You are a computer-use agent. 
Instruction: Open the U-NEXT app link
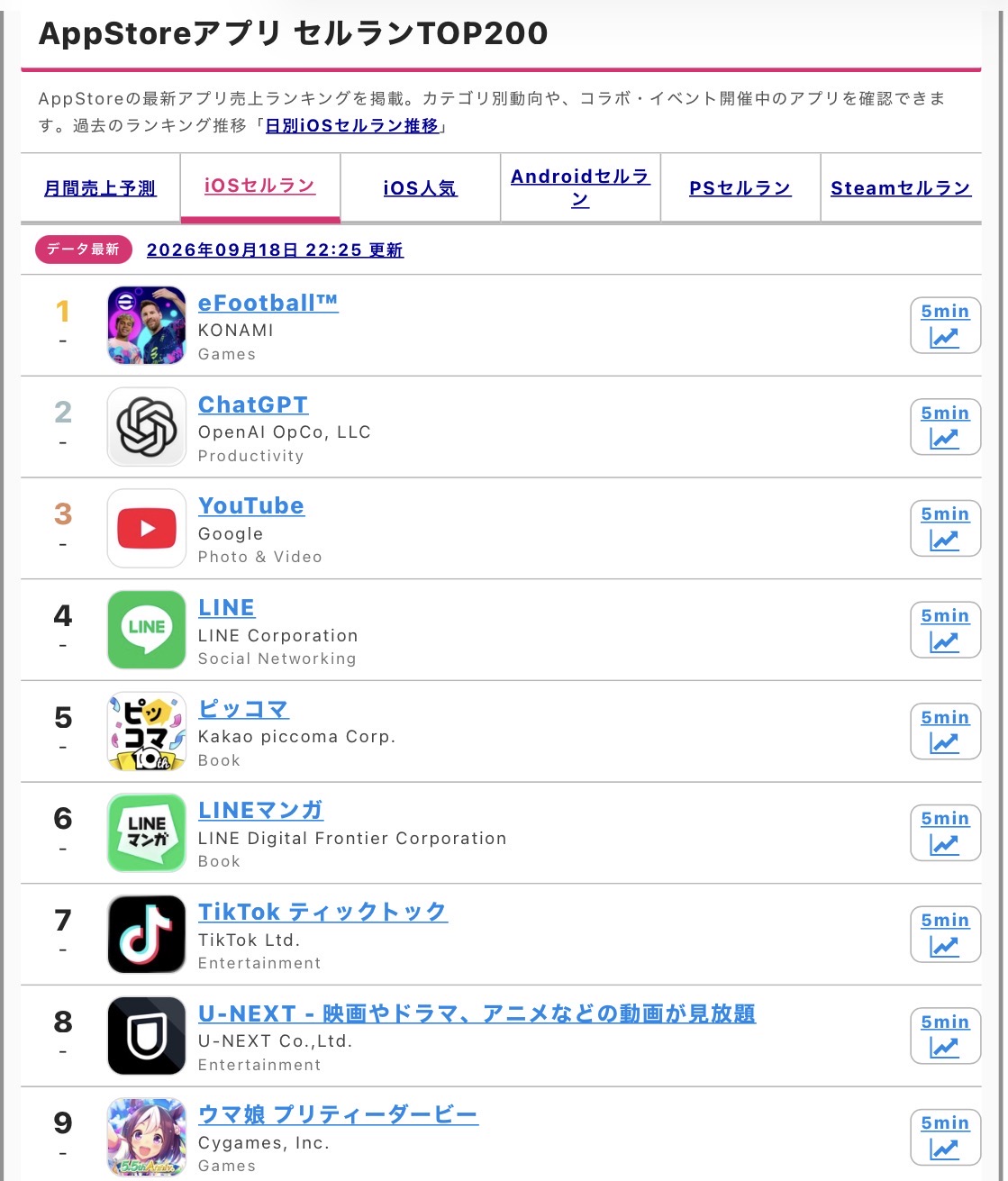tap(477, 1013)
